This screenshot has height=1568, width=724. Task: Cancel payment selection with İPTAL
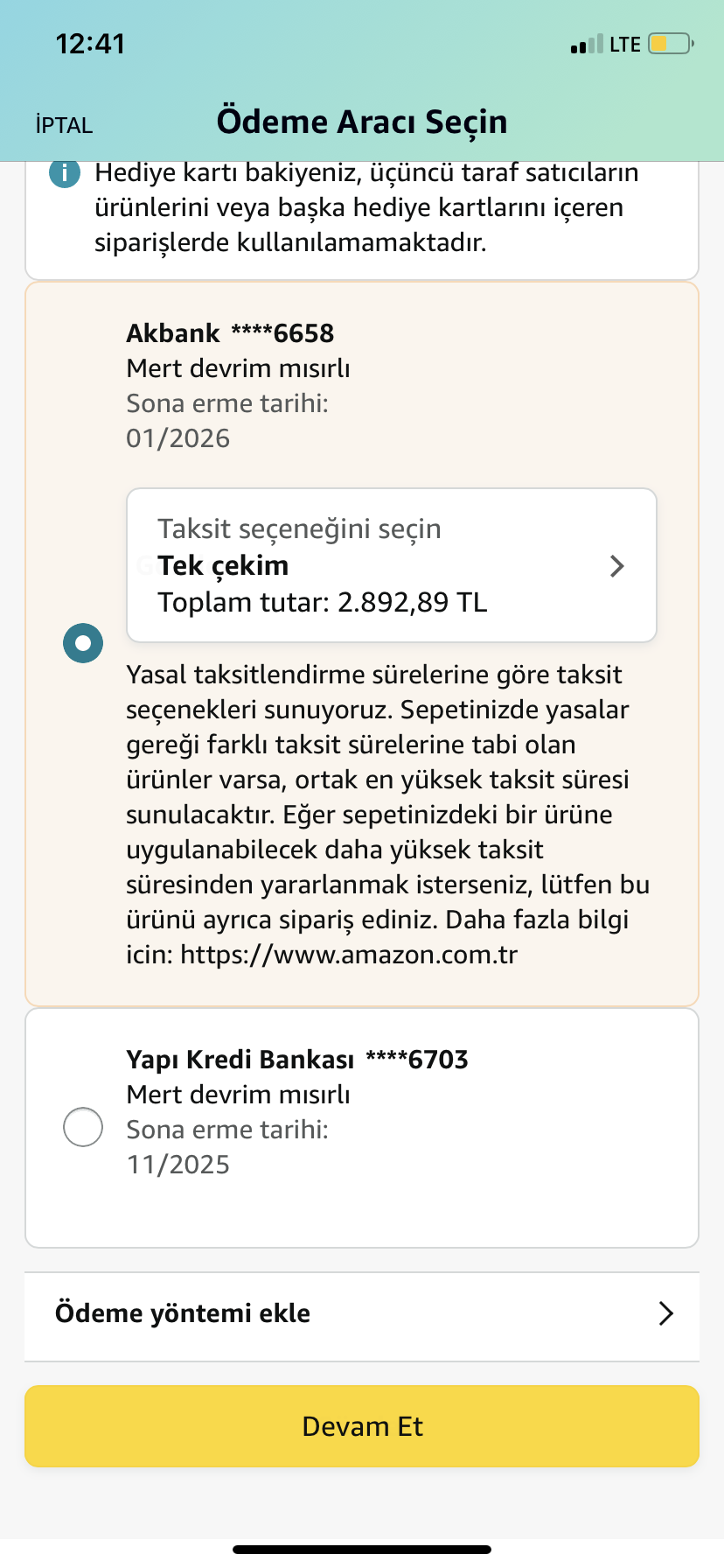pyautogui.click(x=64, y=125)
